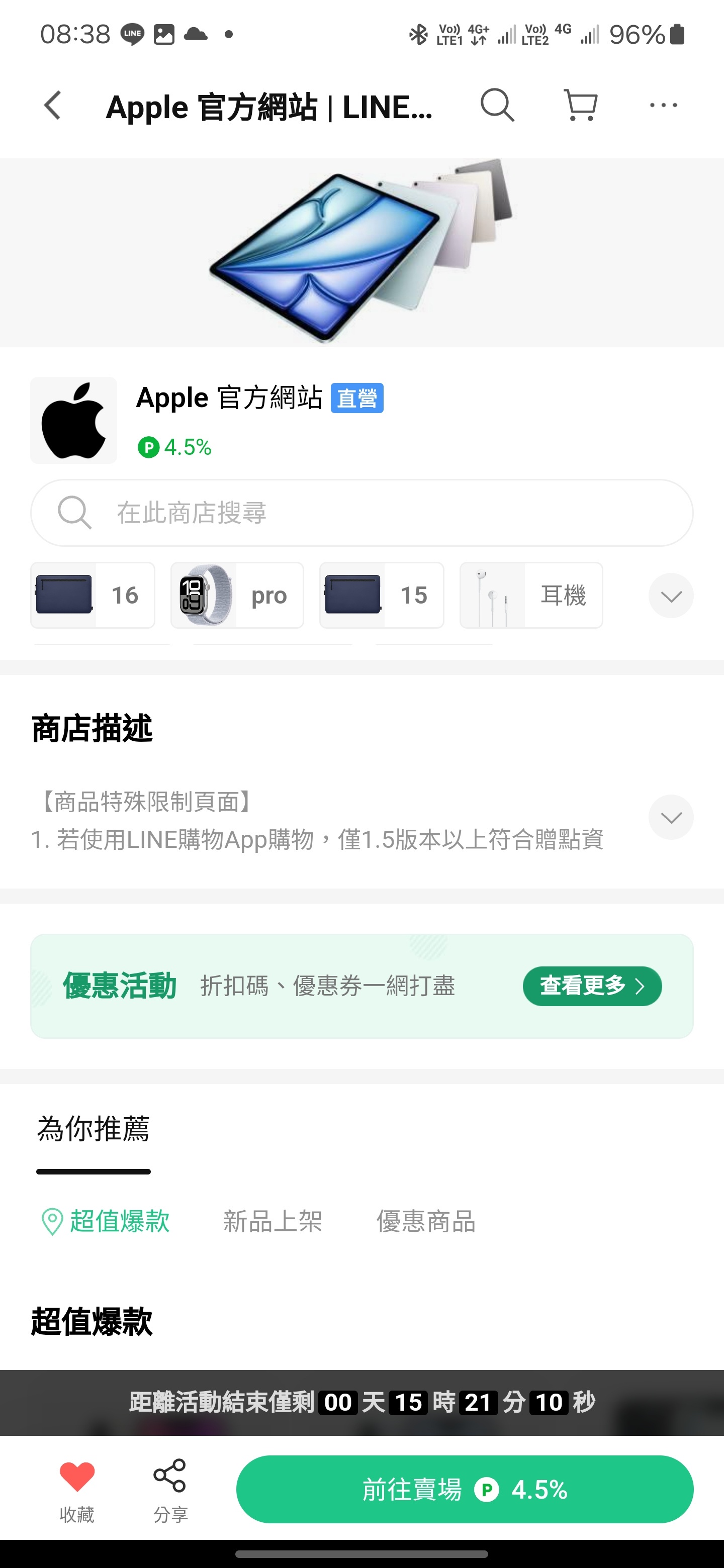Switch to the 為你推薦 tab
Viewport: 724px width, 1568px height.
coord(93,1130)
